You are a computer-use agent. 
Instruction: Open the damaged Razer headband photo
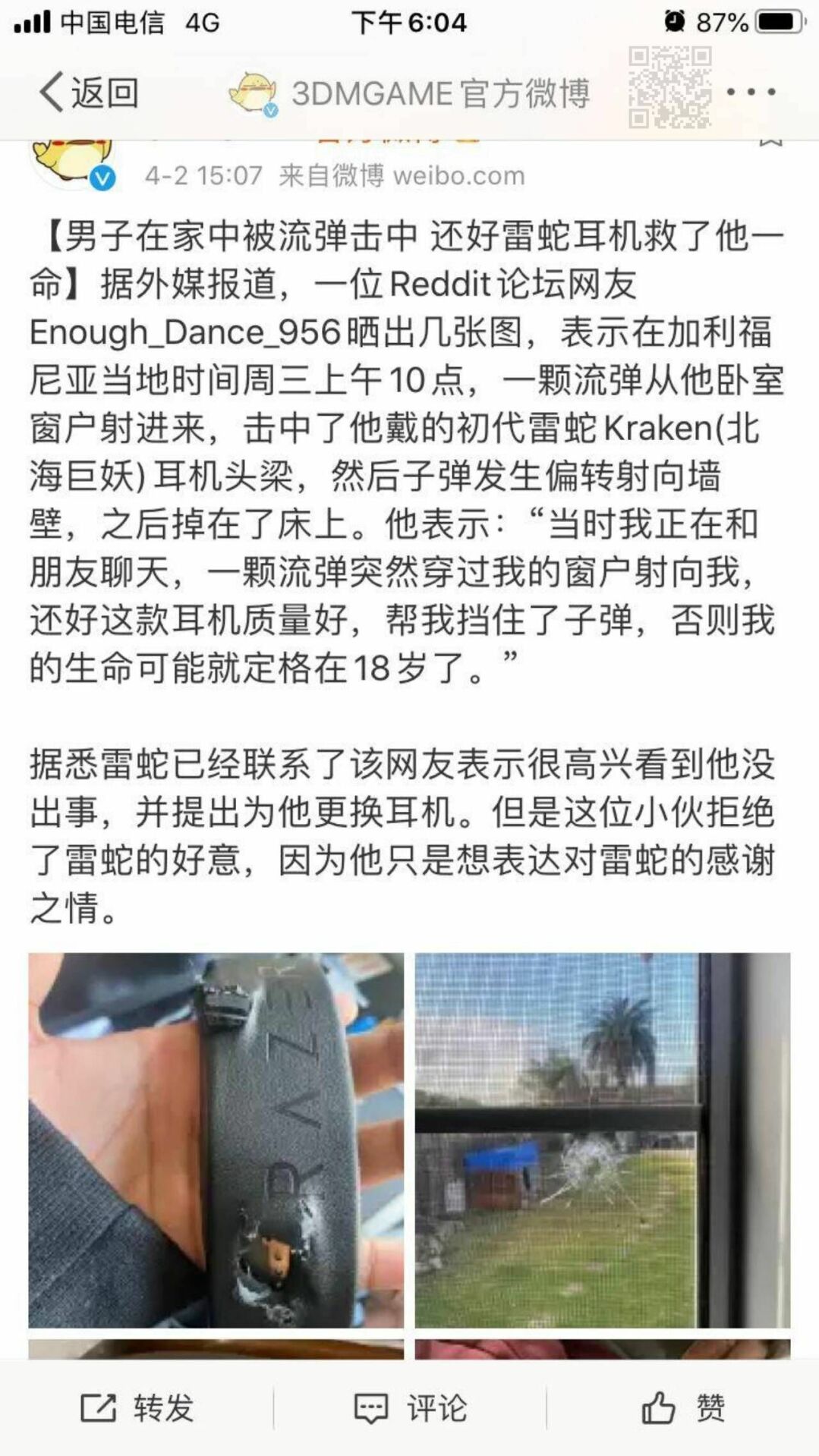pos(216,1140)
